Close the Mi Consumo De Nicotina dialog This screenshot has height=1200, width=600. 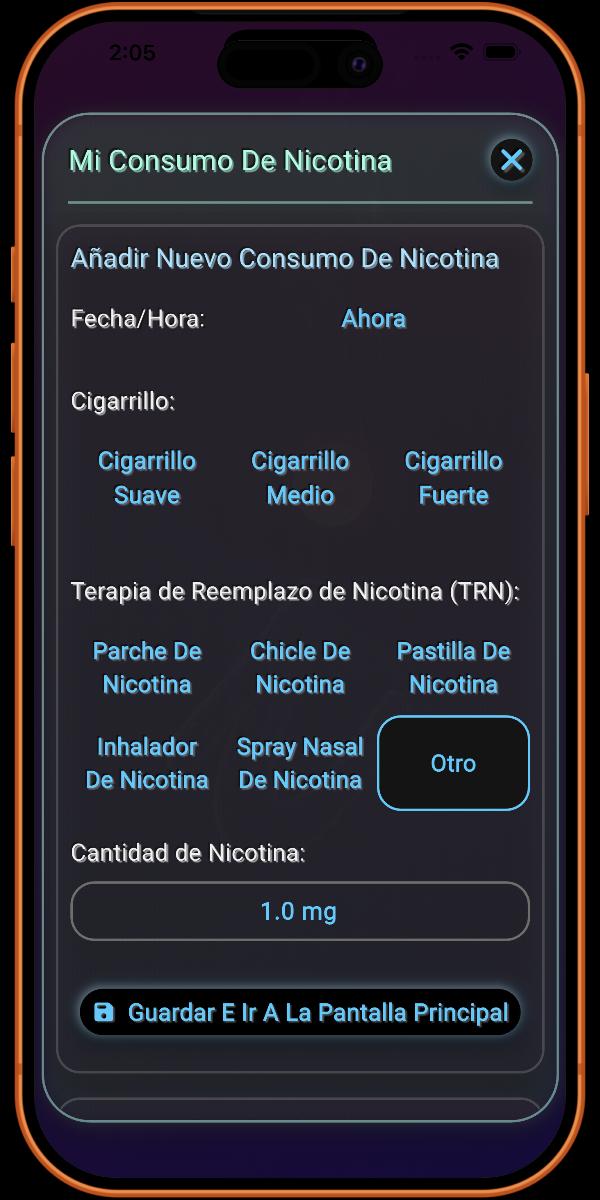tap(511, 160)
